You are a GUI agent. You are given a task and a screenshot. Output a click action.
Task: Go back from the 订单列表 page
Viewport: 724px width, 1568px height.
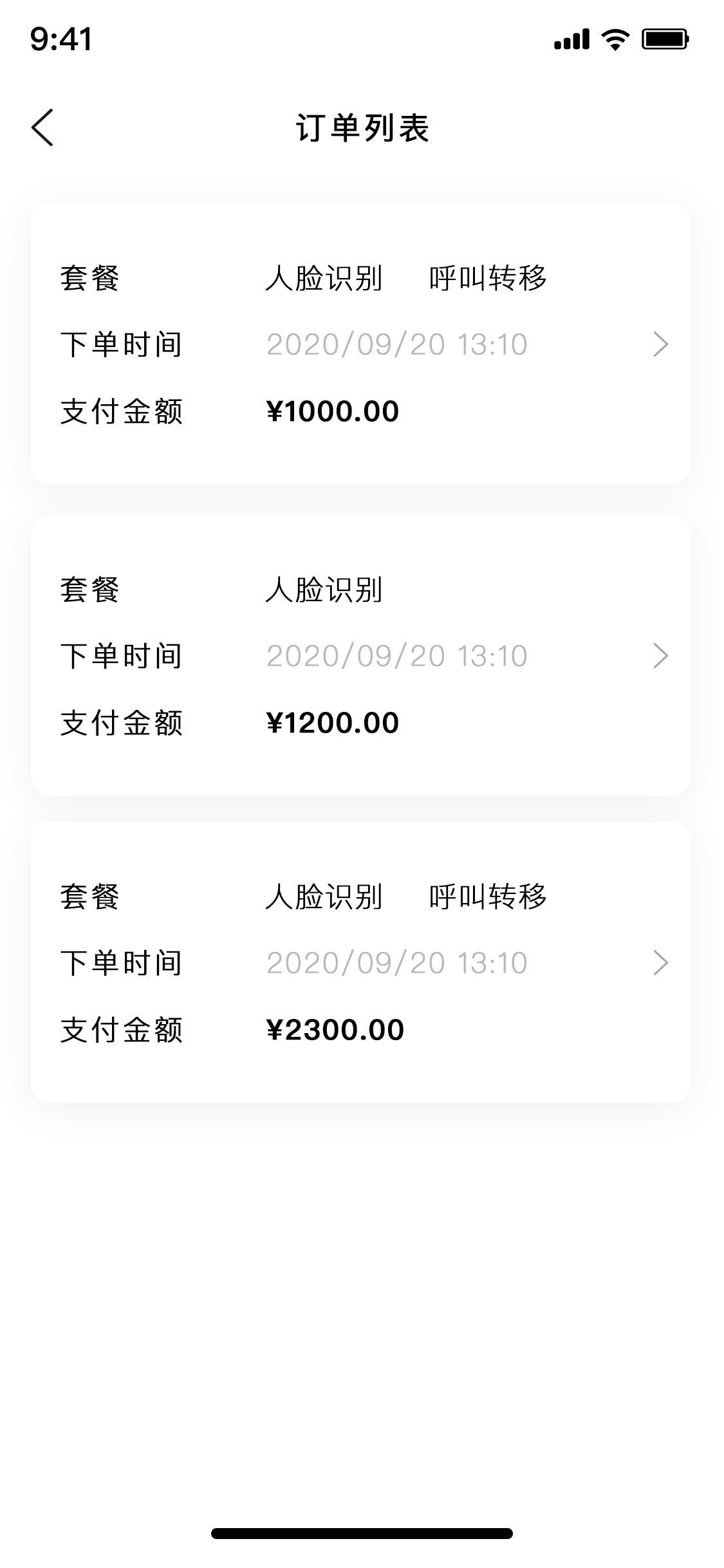click(42, 127)
